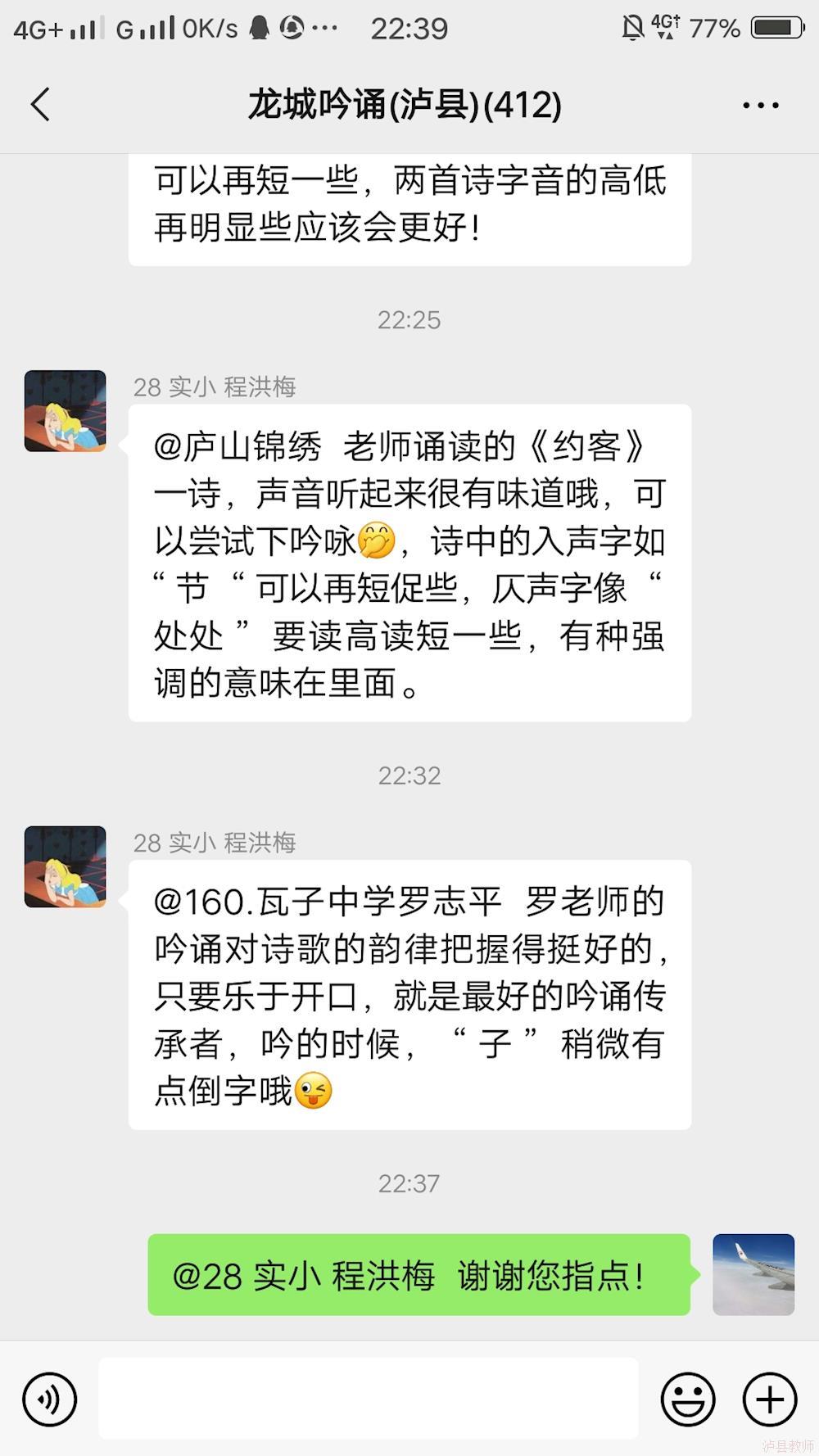This screenshot has width=819, height=1456.
Task: Open the emoji picker
Action: point(688,1399)
